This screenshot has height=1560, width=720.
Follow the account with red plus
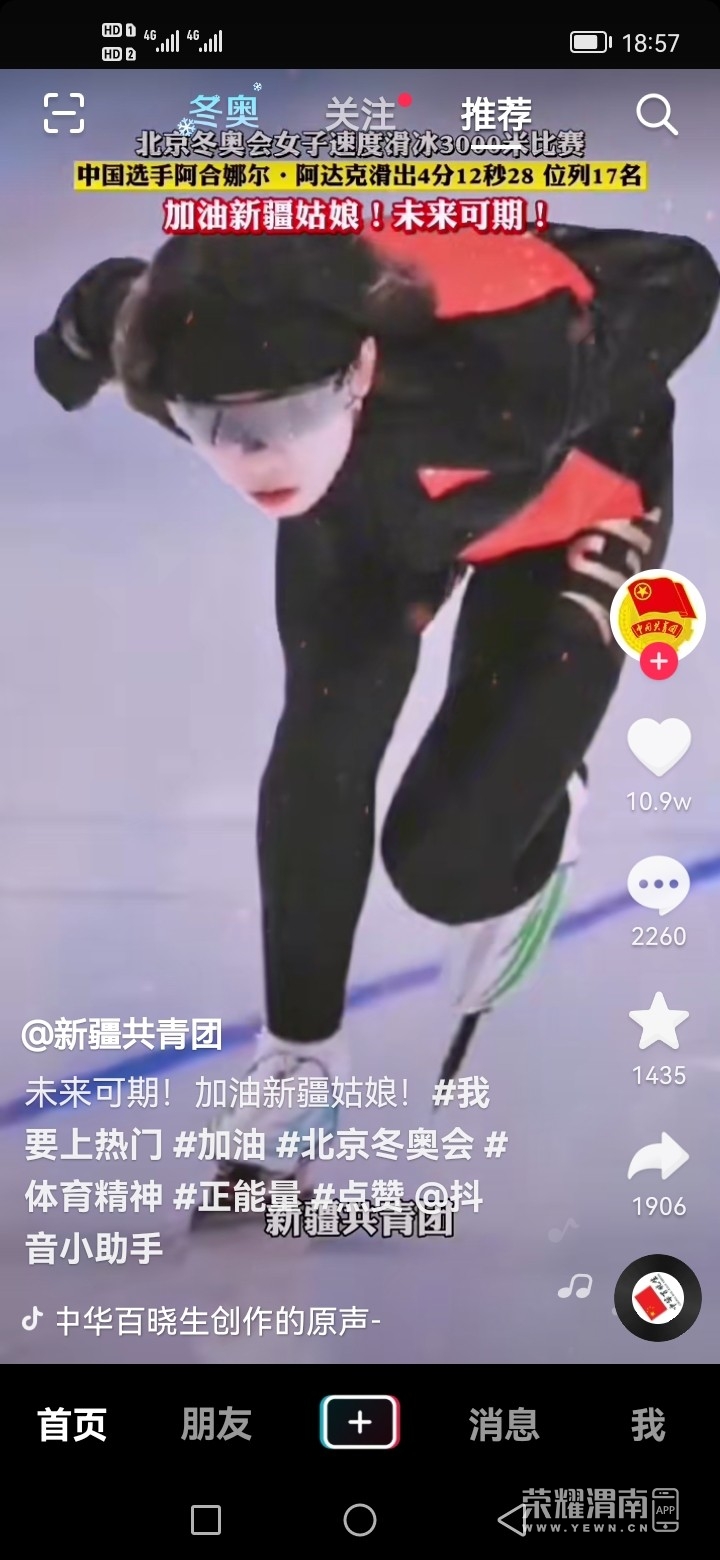click(658, 662)
